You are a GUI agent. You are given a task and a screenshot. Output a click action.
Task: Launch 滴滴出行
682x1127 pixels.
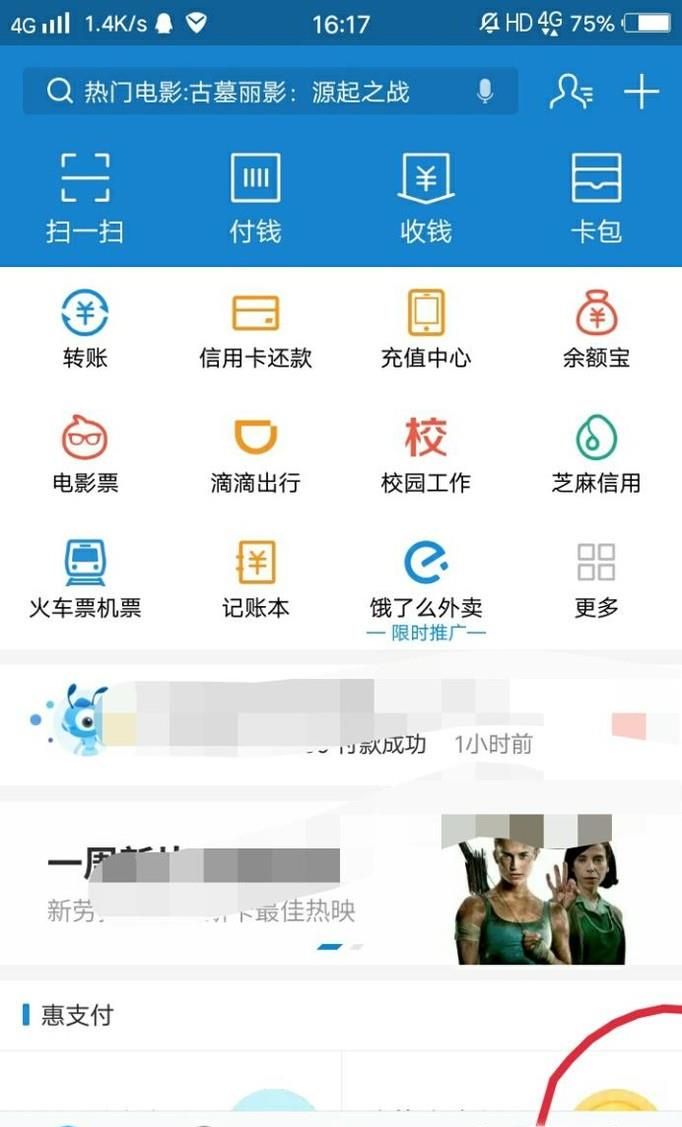[x=255, y=455]
